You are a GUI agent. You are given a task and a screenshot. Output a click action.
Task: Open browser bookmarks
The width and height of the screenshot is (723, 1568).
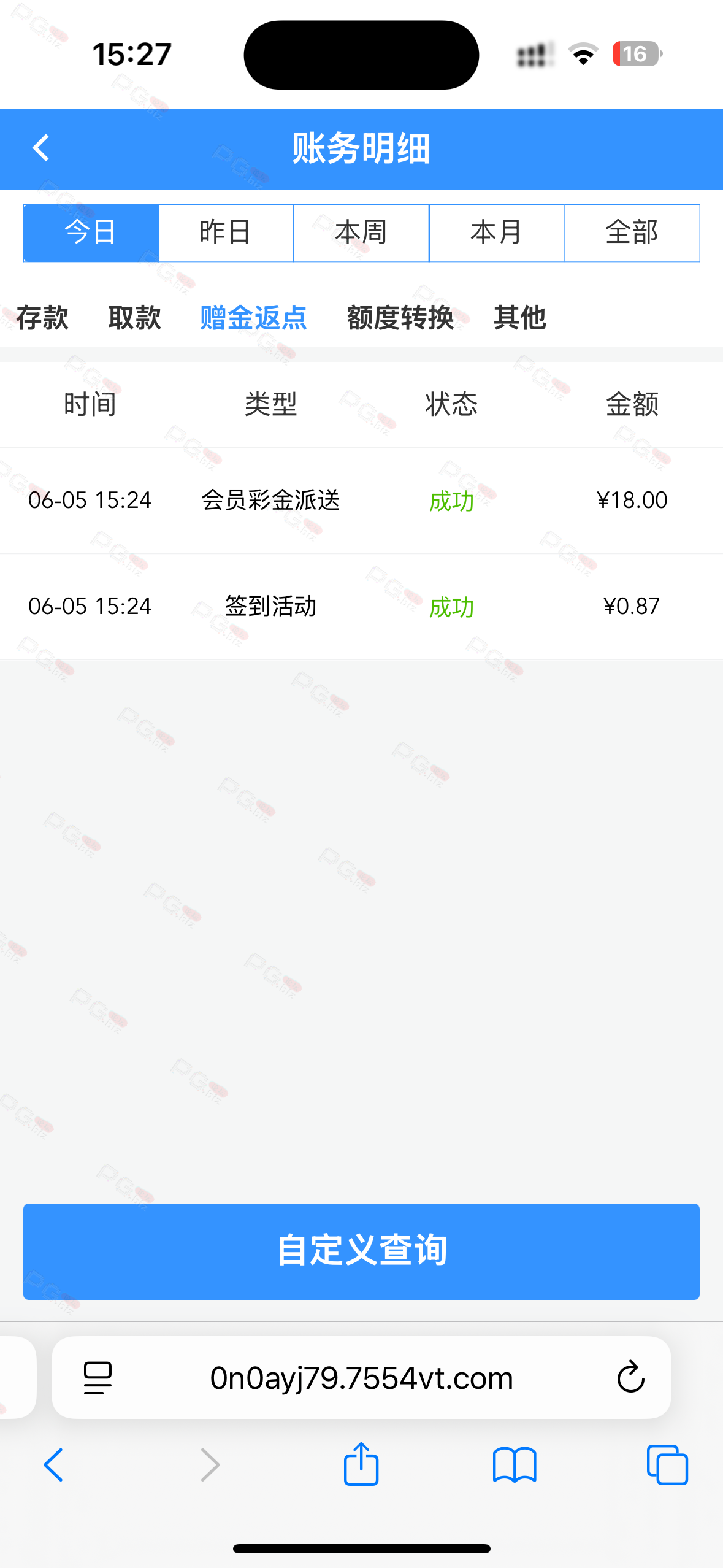coord(515,1465)
